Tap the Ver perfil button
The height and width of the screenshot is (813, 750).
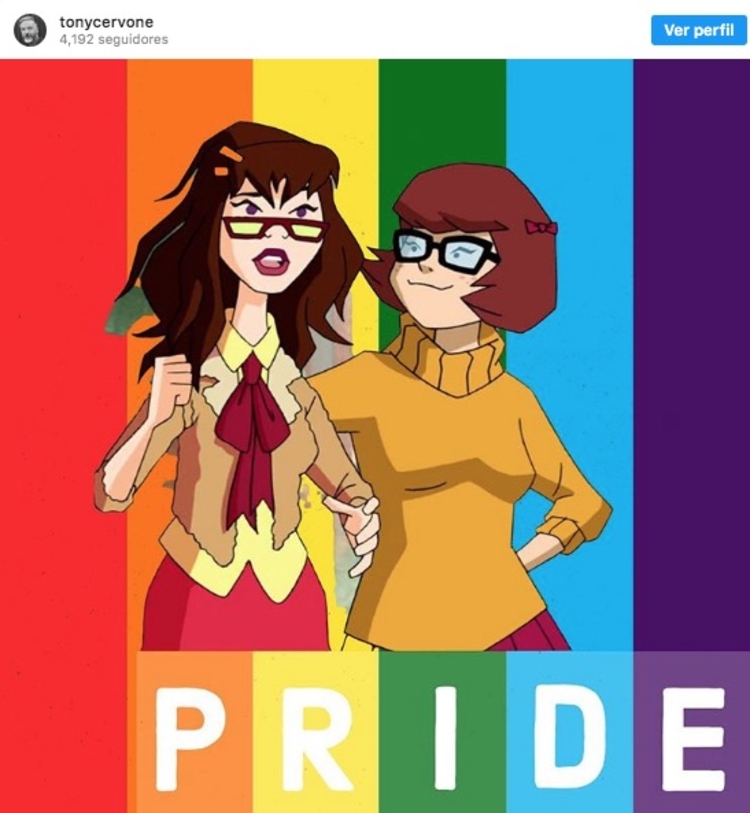tap(698, 30)
